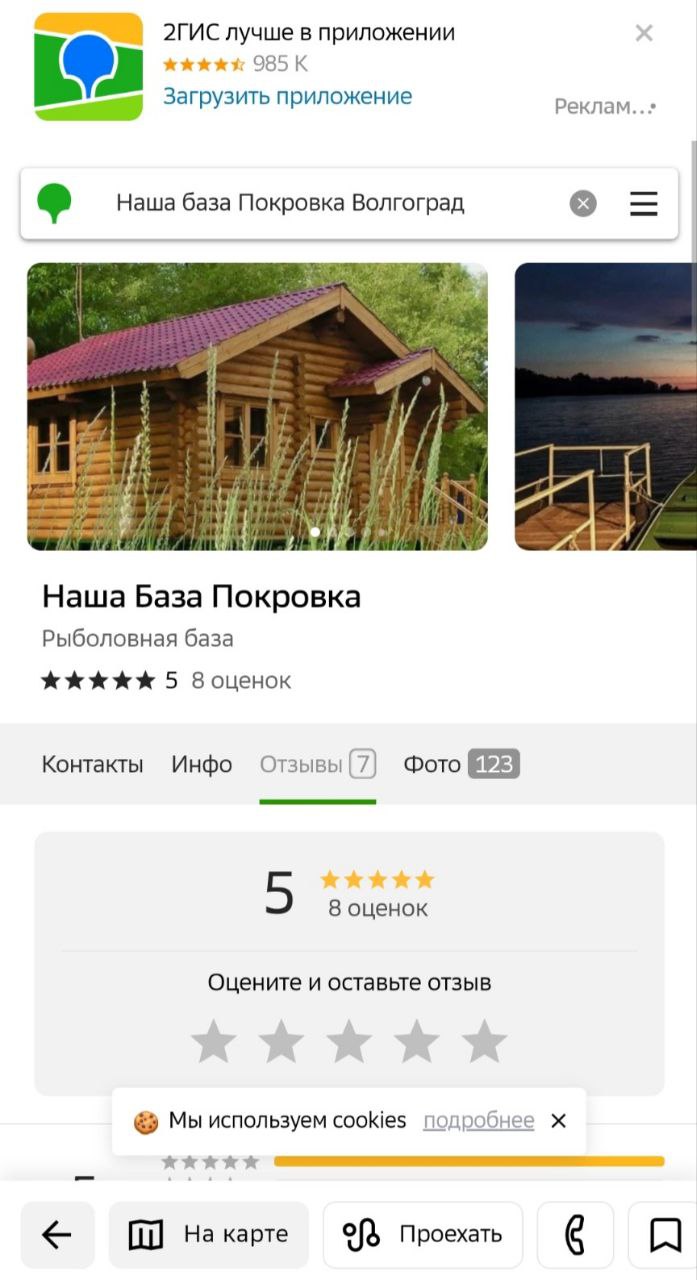
Task: Build a route with Проехать
Action: pyautogui.click(x=423, y=1235)
